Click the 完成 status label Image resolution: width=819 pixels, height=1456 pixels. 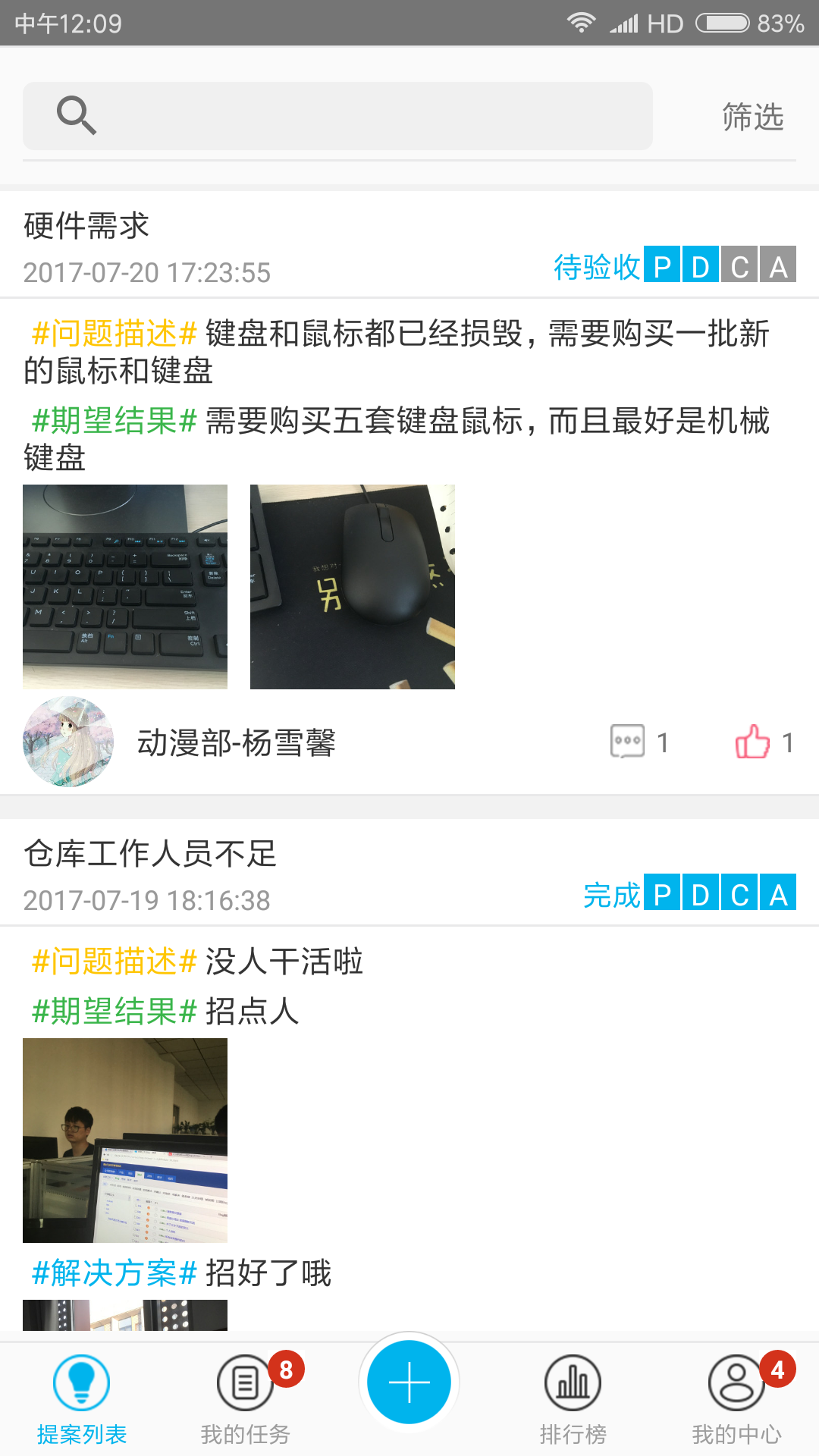pos(613,896)
